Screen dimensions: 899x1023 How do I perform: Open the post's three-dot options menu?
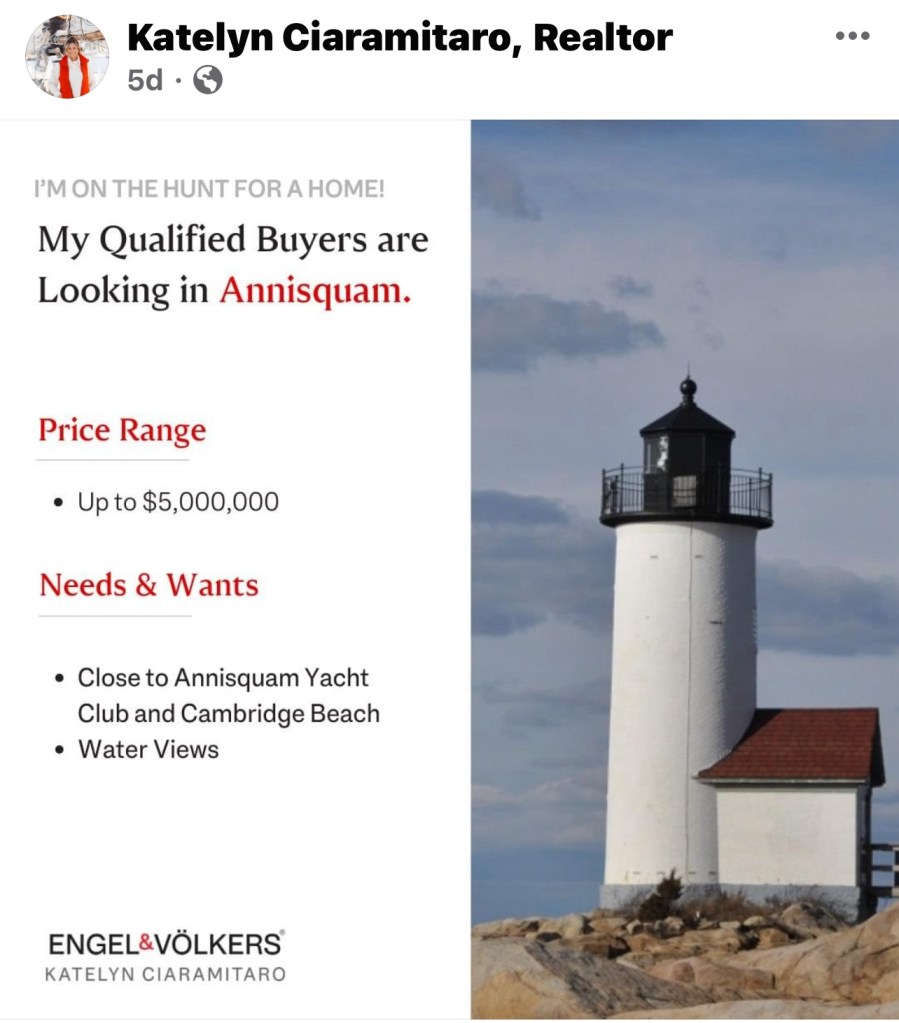point(852,36)
